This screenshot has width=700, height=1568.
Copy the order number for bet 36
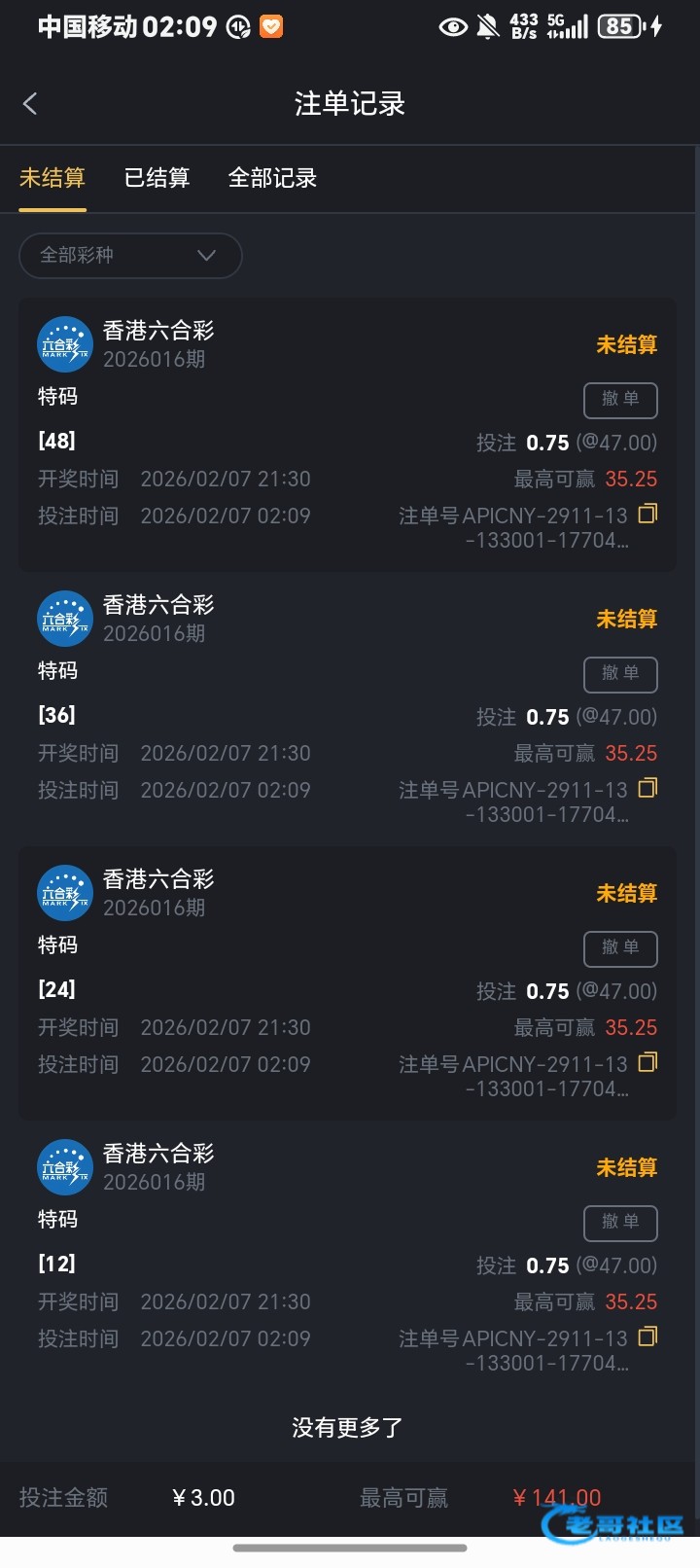click(647, 787)
